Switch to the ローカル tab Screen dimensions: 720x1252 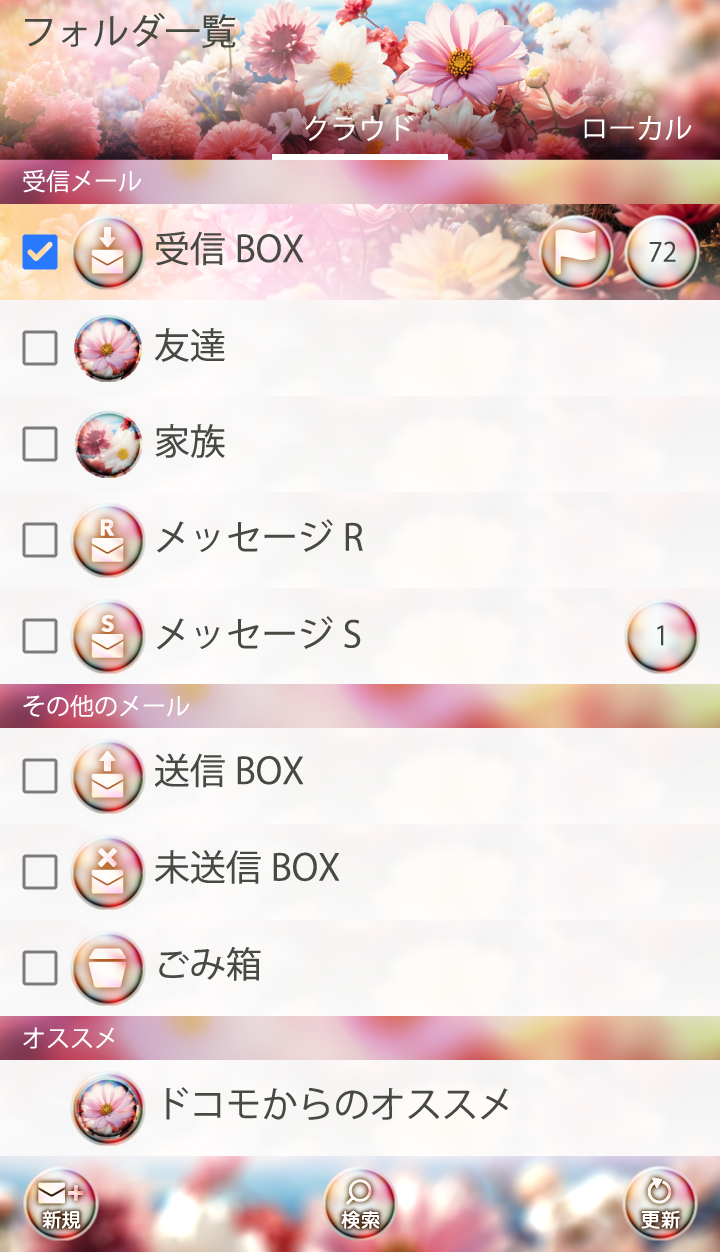point(636,128)
